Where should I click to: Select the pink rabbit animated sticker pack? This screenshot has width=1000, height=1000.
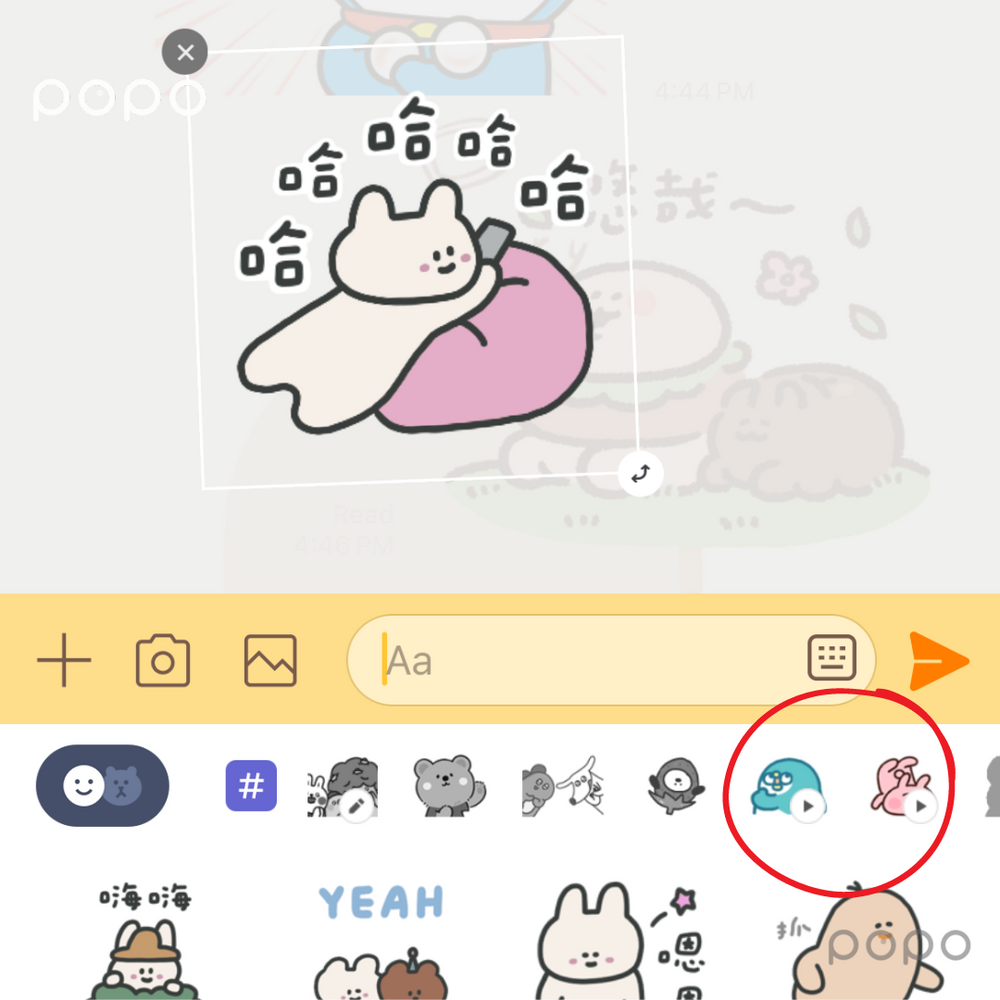[898, 786]
